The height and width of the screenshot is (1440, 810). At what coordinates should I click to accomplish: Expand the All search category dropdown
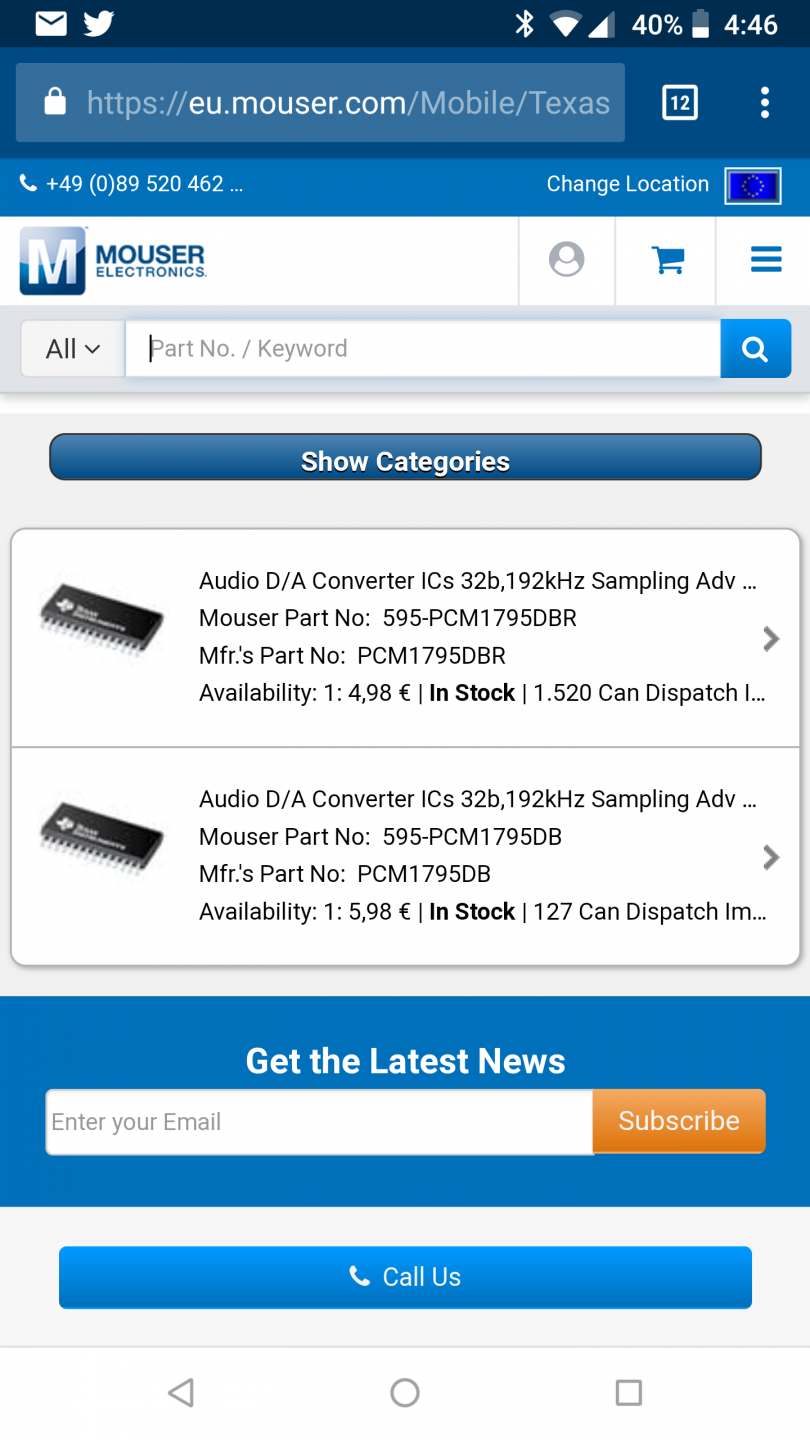tap(73, 349)
